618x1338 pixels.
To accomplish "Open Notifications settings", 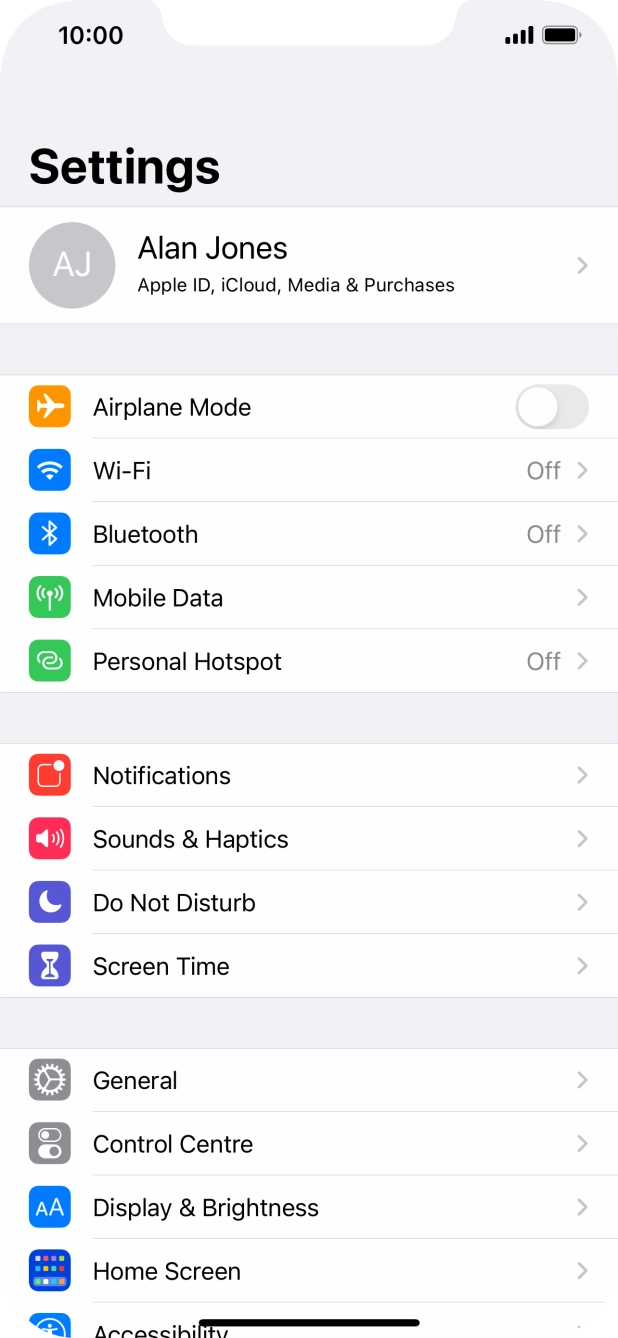I will pyautogui.click(x=309, y=775).
